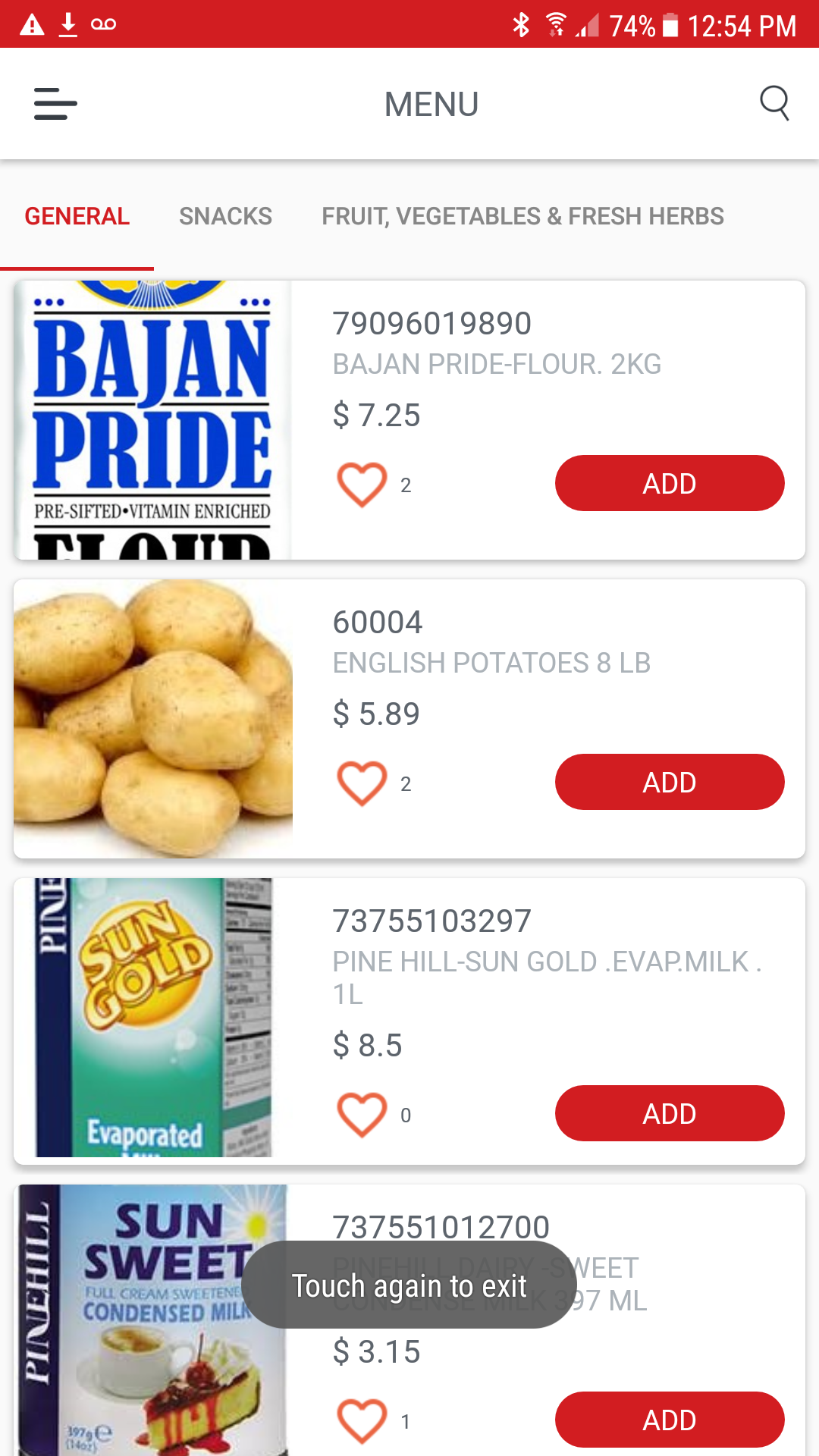The height and width of the screenshot is (1456, 819).
Task: Heart the Sun Gold Evaporated Milk item
Action: pos(362,1114)
